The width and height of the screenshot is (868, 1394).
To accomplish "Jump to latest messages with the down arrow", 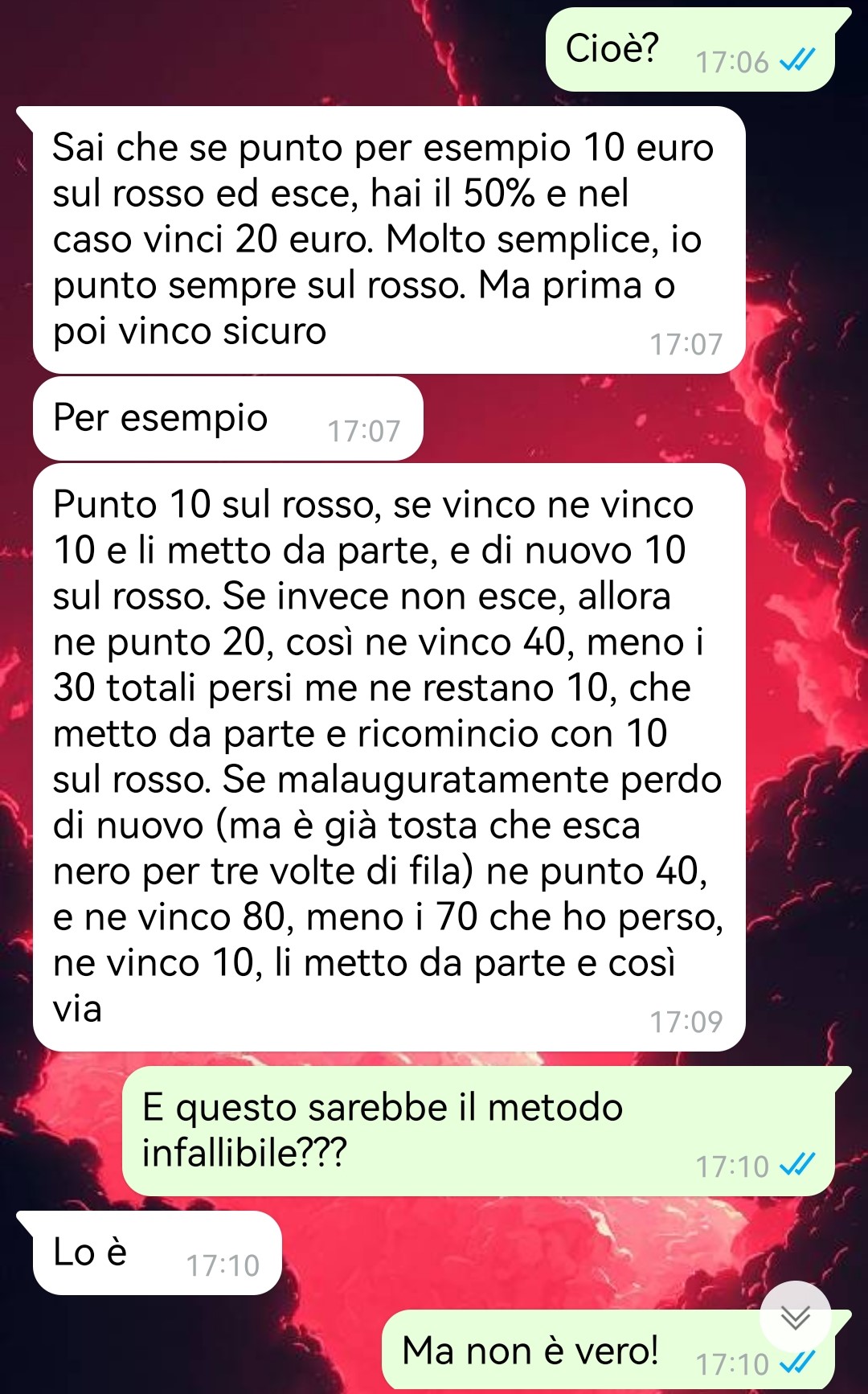I will (x=796, y=1317).
